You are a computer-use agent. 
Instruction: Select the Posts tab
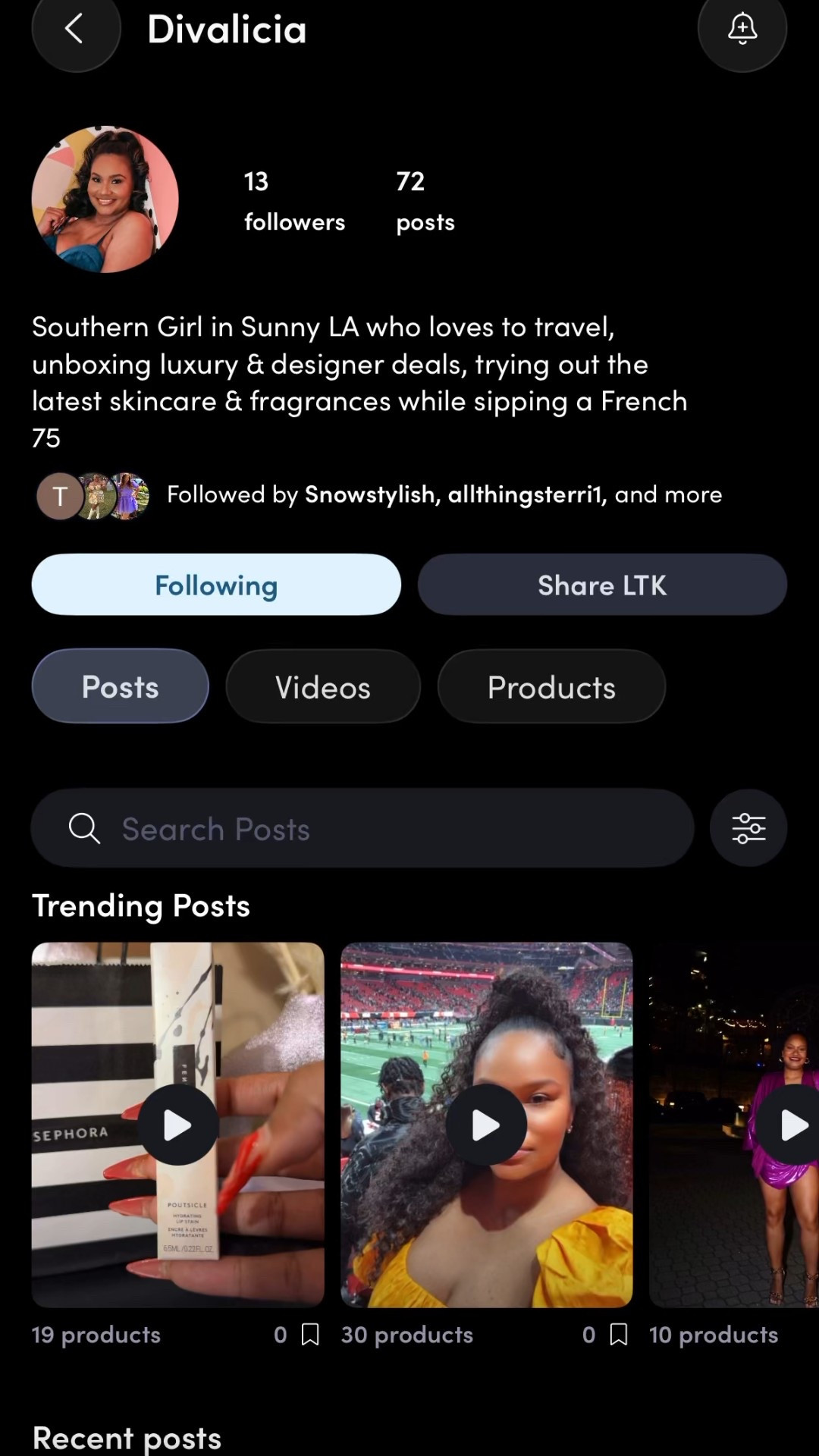pyautogui.click(x=120, y=686)
